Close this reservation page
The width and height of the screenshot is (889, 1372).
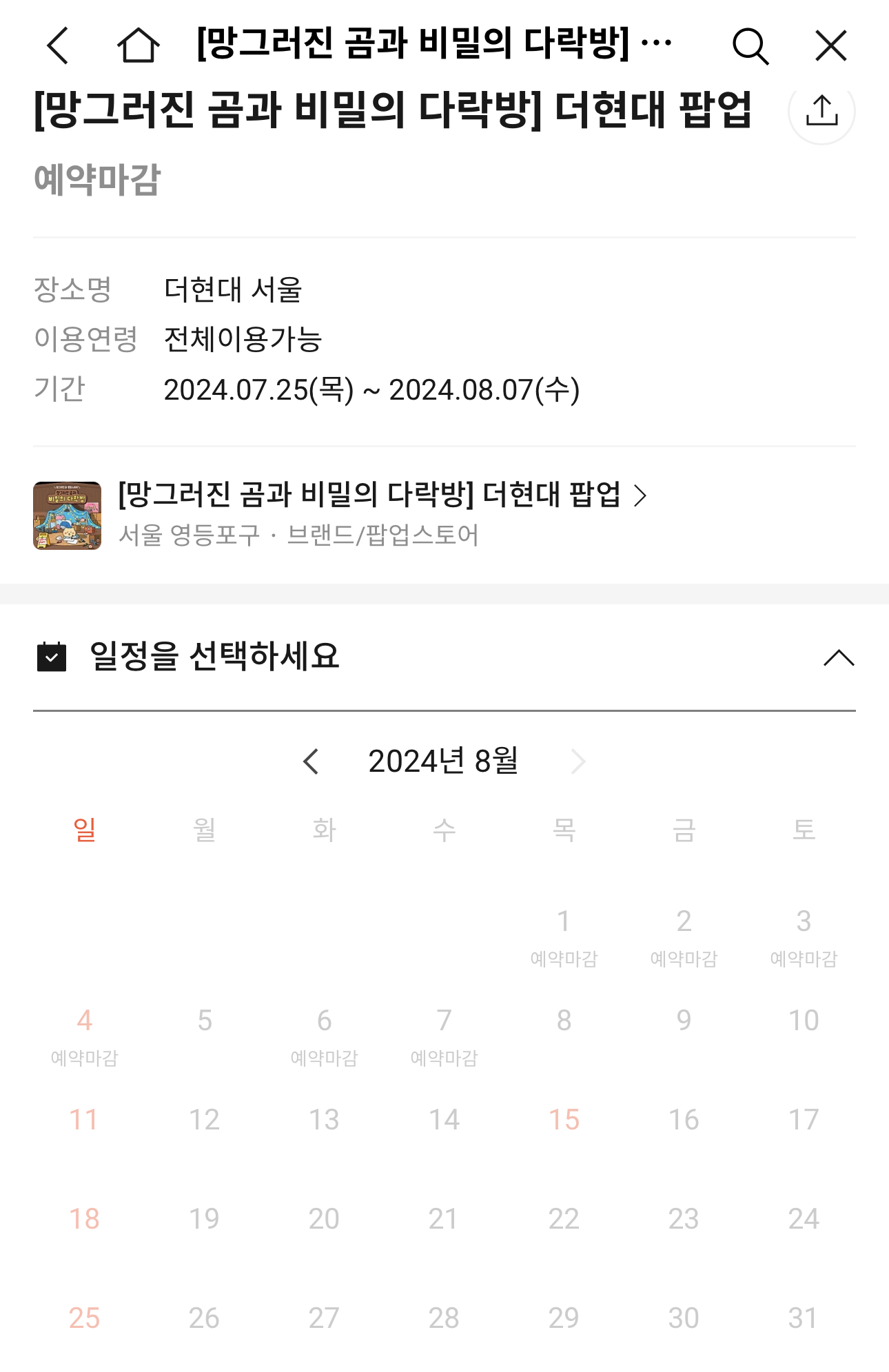point(830,45)
